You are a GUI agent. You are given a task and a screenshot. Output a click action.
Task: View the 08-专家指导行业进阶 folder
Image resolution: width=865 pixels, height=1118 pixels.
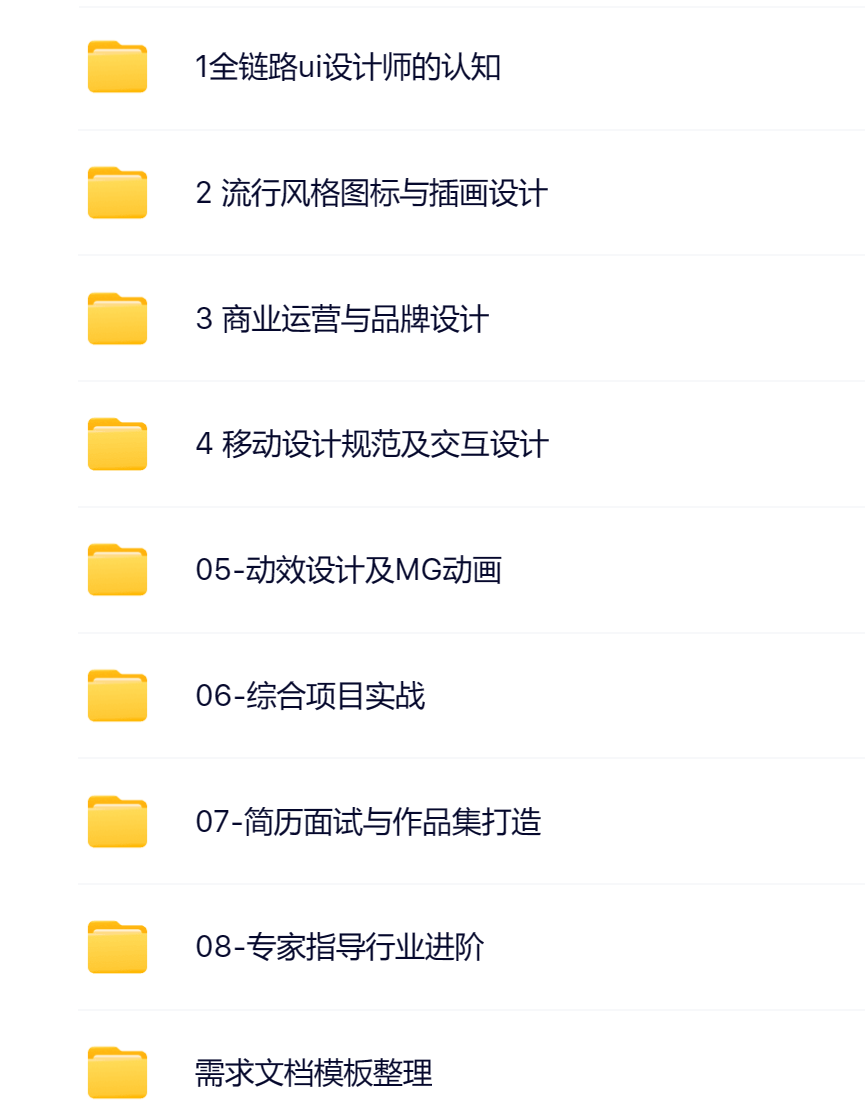(340, 947)
